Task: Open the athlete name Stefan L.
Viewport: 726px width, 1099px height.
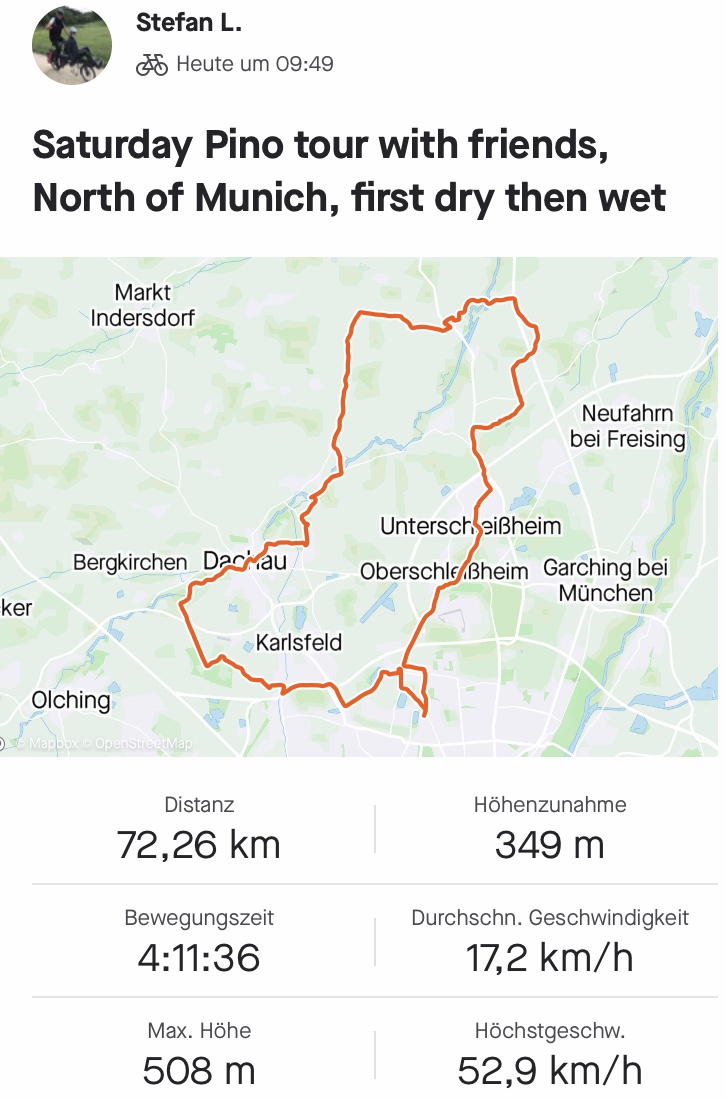Action: click(189, 22)
